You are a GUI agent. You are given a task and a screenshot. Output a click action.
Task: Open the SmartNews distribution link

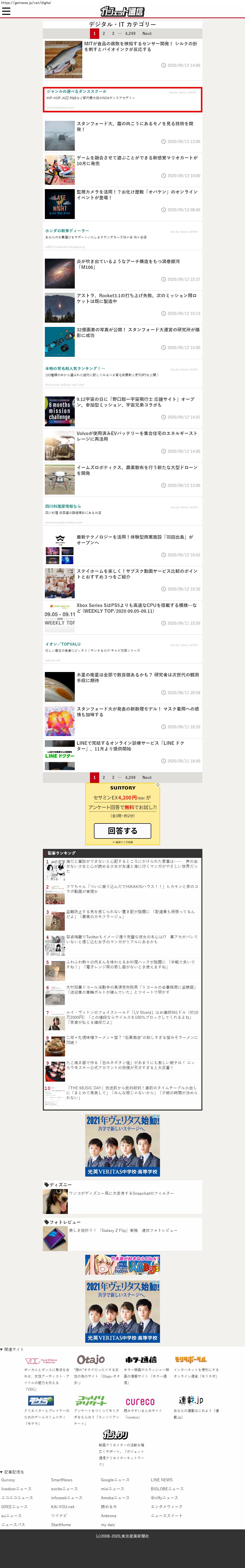coord(62,1480)
